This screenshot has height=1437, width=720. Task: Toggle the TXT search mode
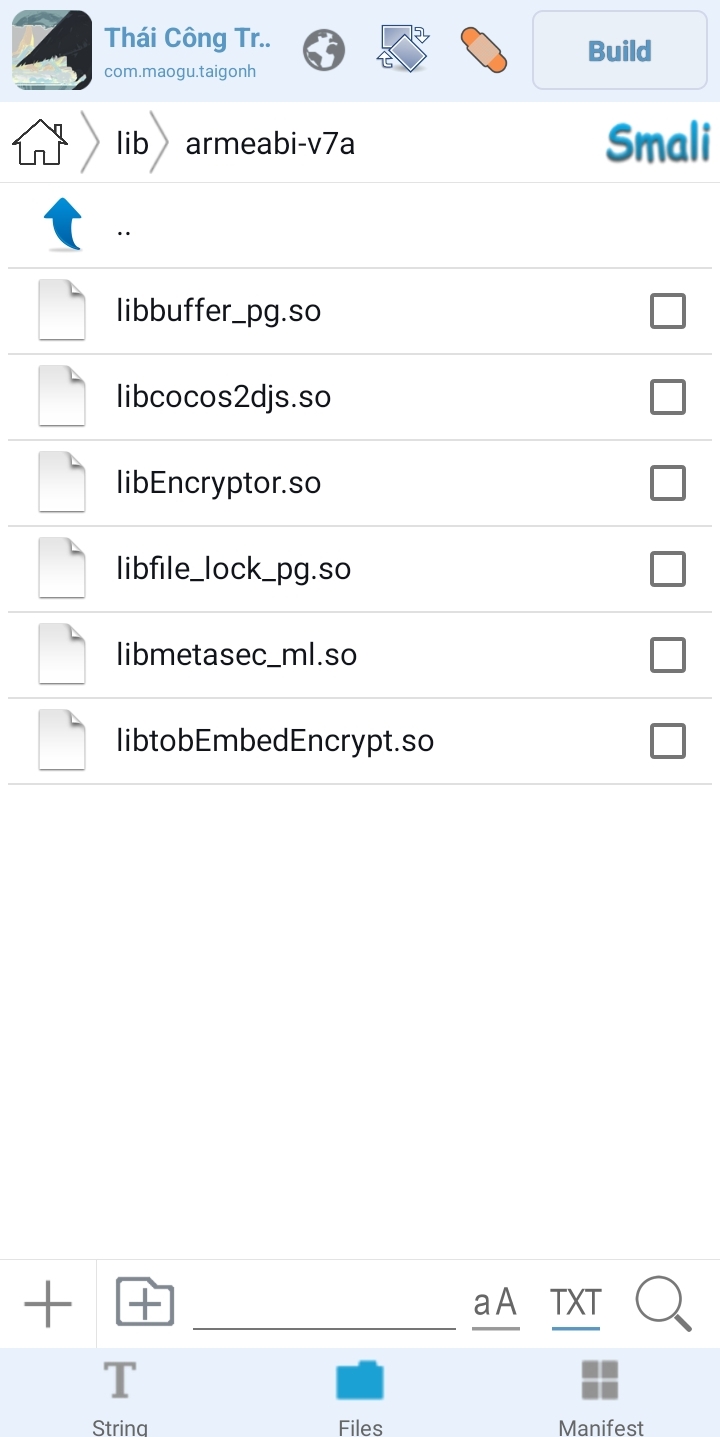(575, 1303)
